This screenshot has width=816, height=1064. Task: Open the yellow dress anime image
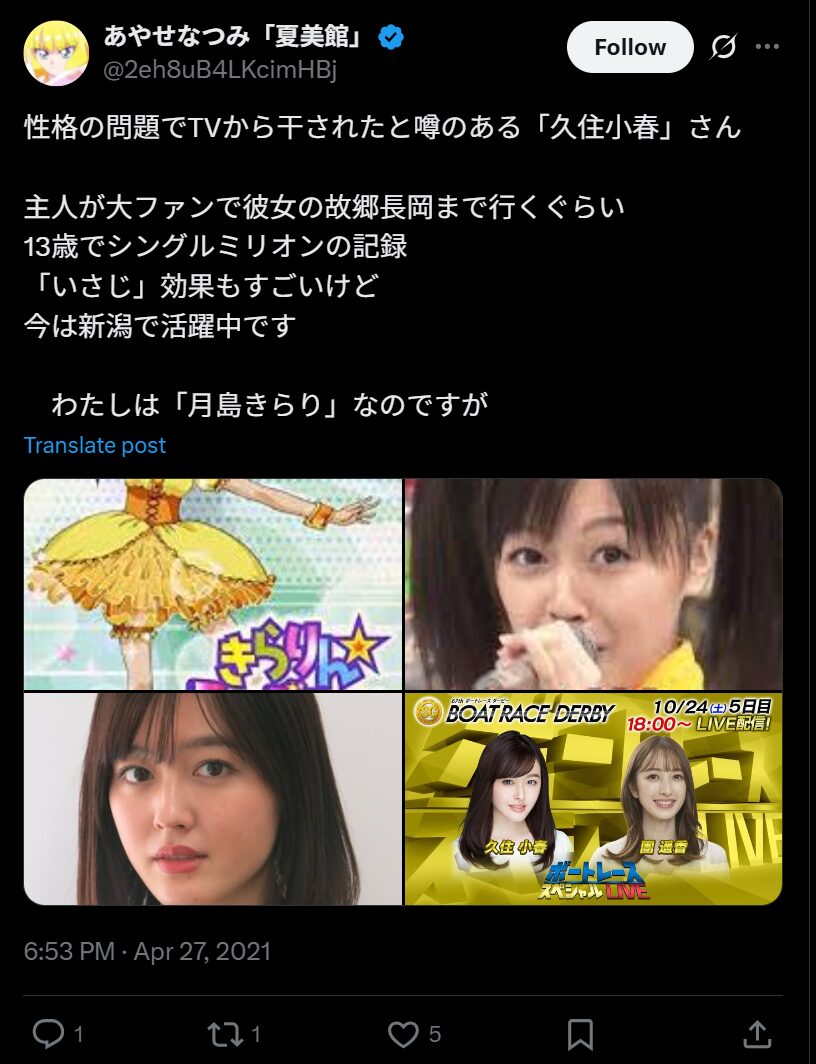pos(213,584)
